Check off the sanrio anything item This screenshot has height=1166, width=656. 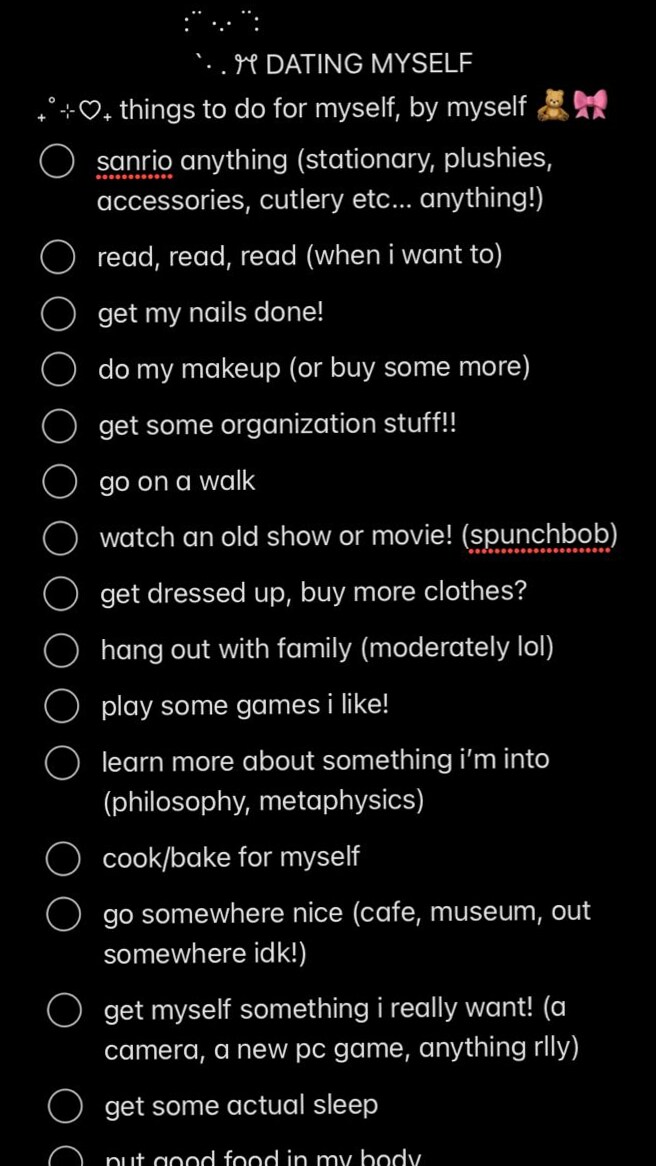pos(57,162)
